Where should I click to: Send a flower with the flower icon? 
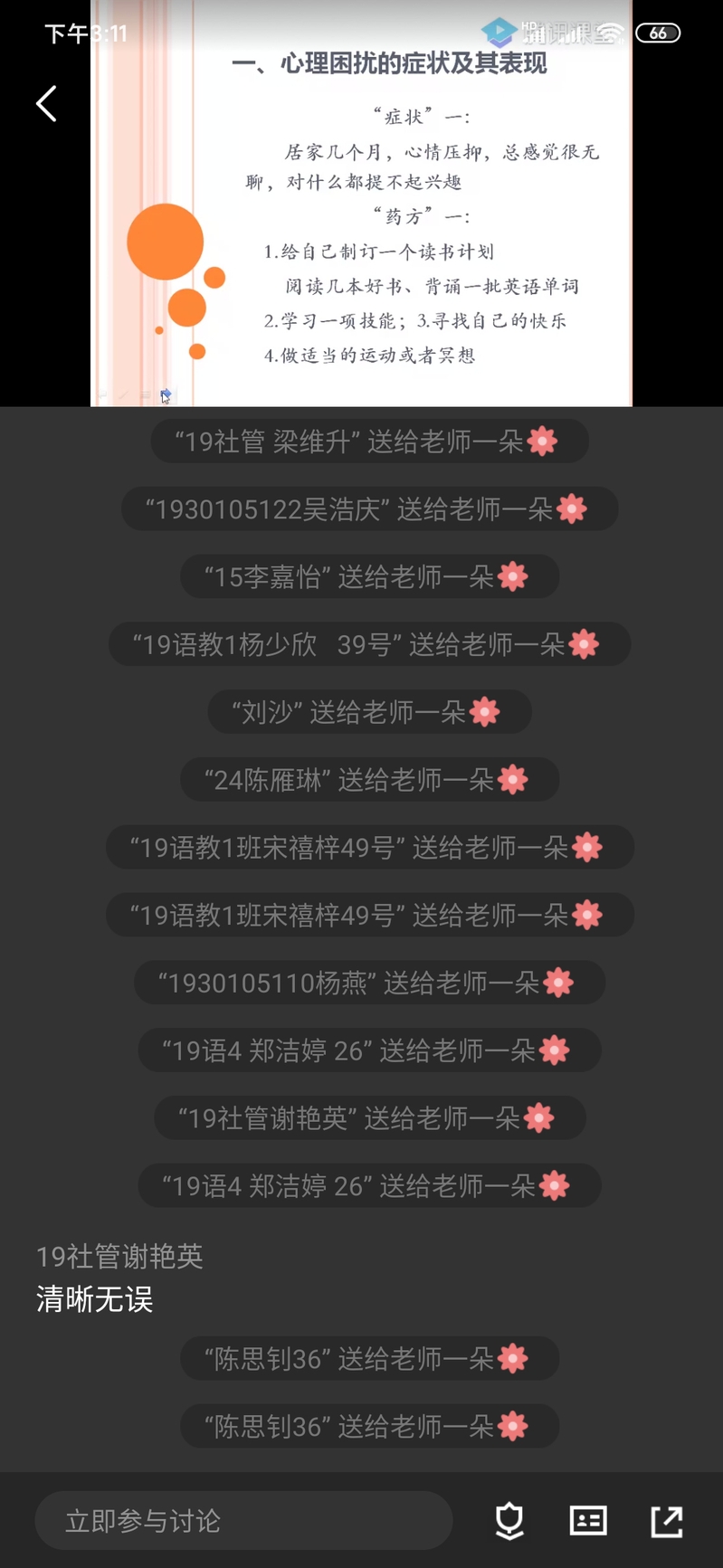[x=509, y=1521]
